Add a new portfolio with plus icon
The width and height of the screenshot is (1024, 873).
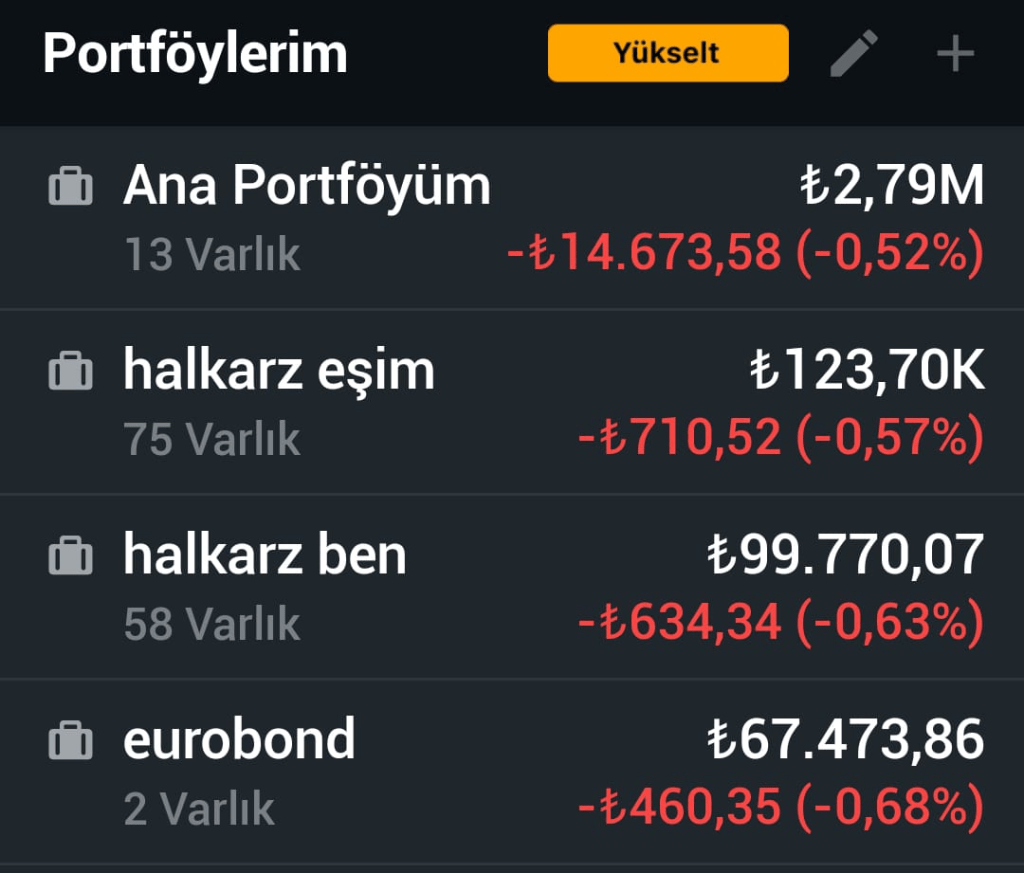coord(955,53)
